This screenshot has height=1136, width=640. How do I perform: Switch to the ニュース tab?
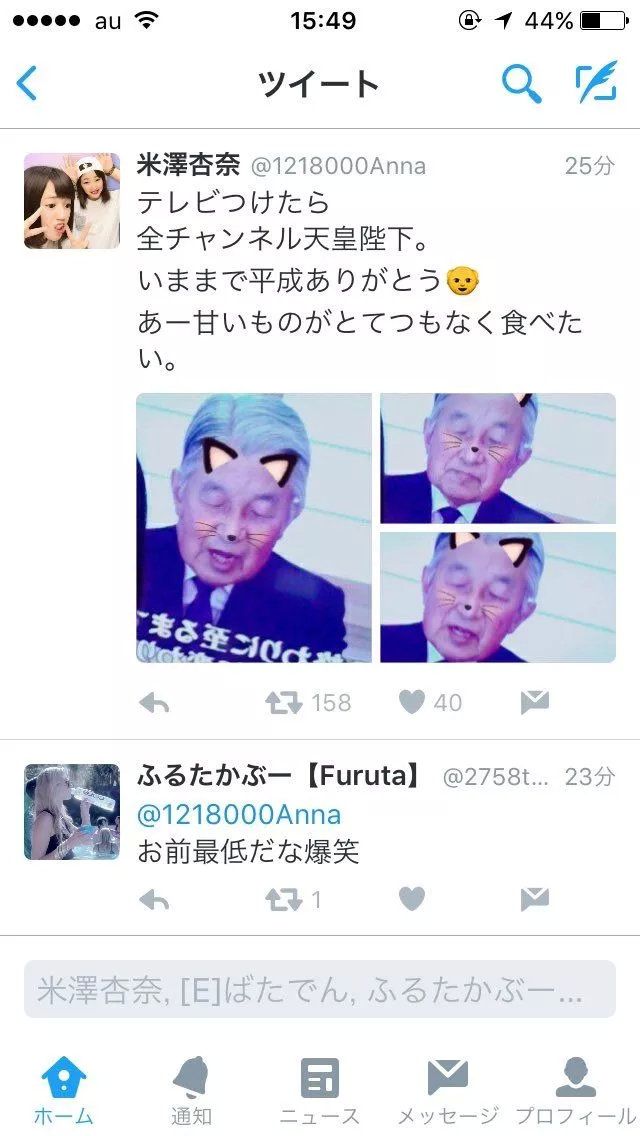320,1090
